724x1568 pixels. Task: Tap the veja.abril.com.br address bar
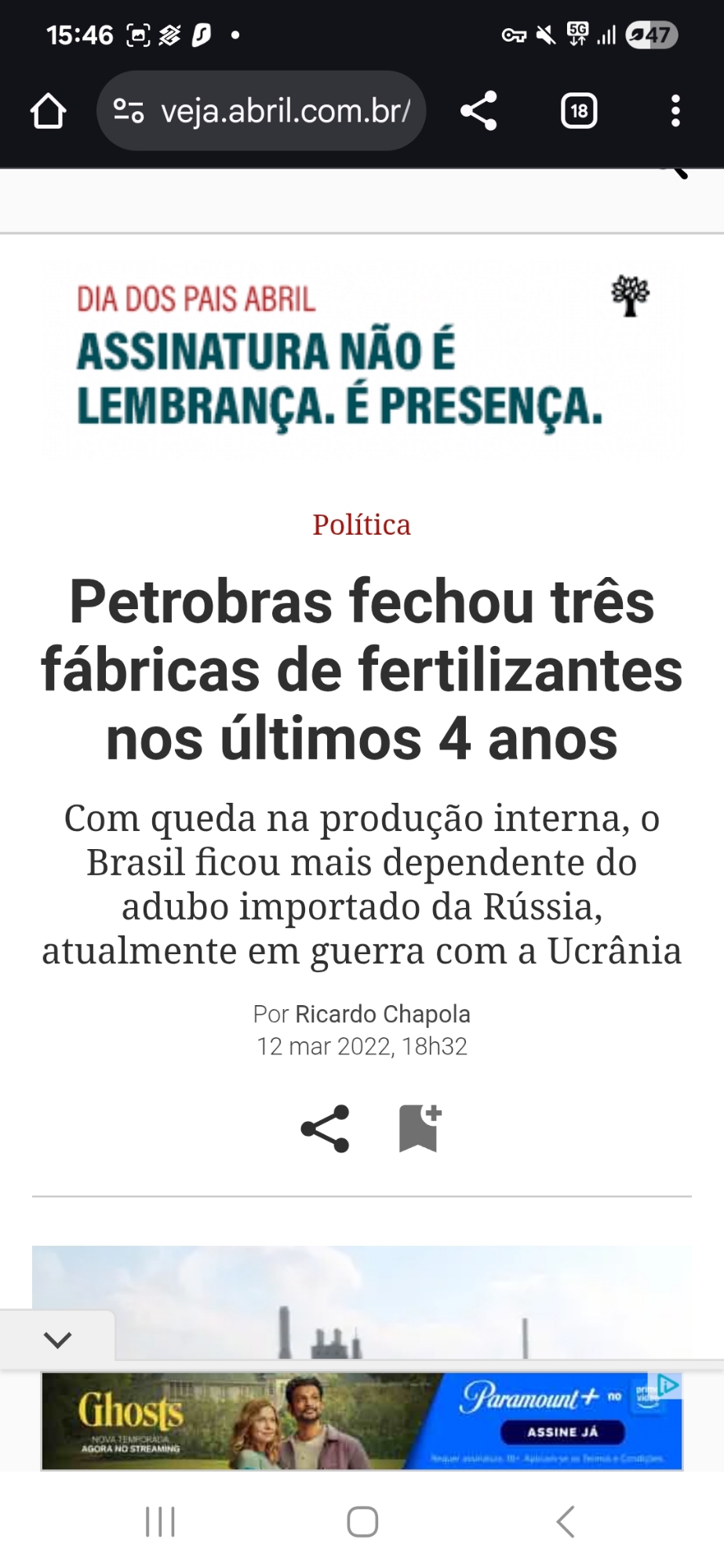click(261, 111)
